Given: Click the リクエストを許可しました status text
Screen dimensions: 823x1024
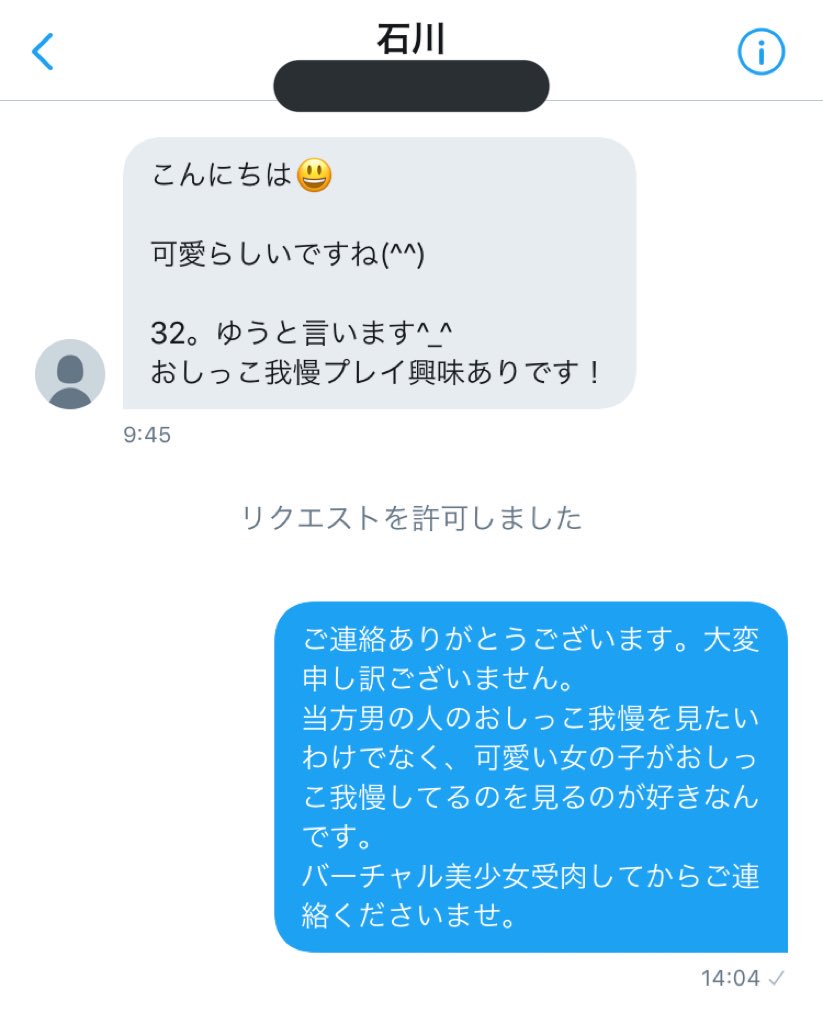Looking at the screenshot, I should click(x=411, y=517).
